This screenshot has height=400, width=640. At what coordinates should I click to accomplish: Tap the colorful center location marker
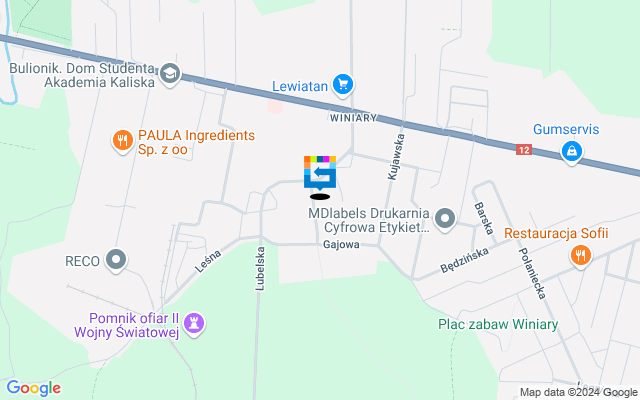pos(320,172)
